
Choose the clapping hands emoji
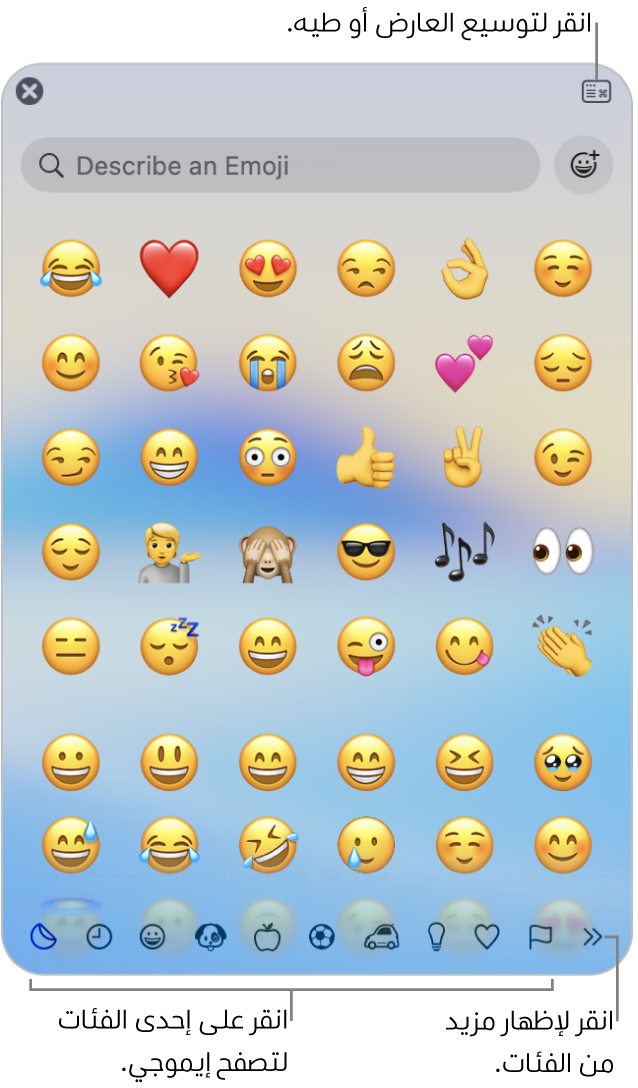point(563,645)
